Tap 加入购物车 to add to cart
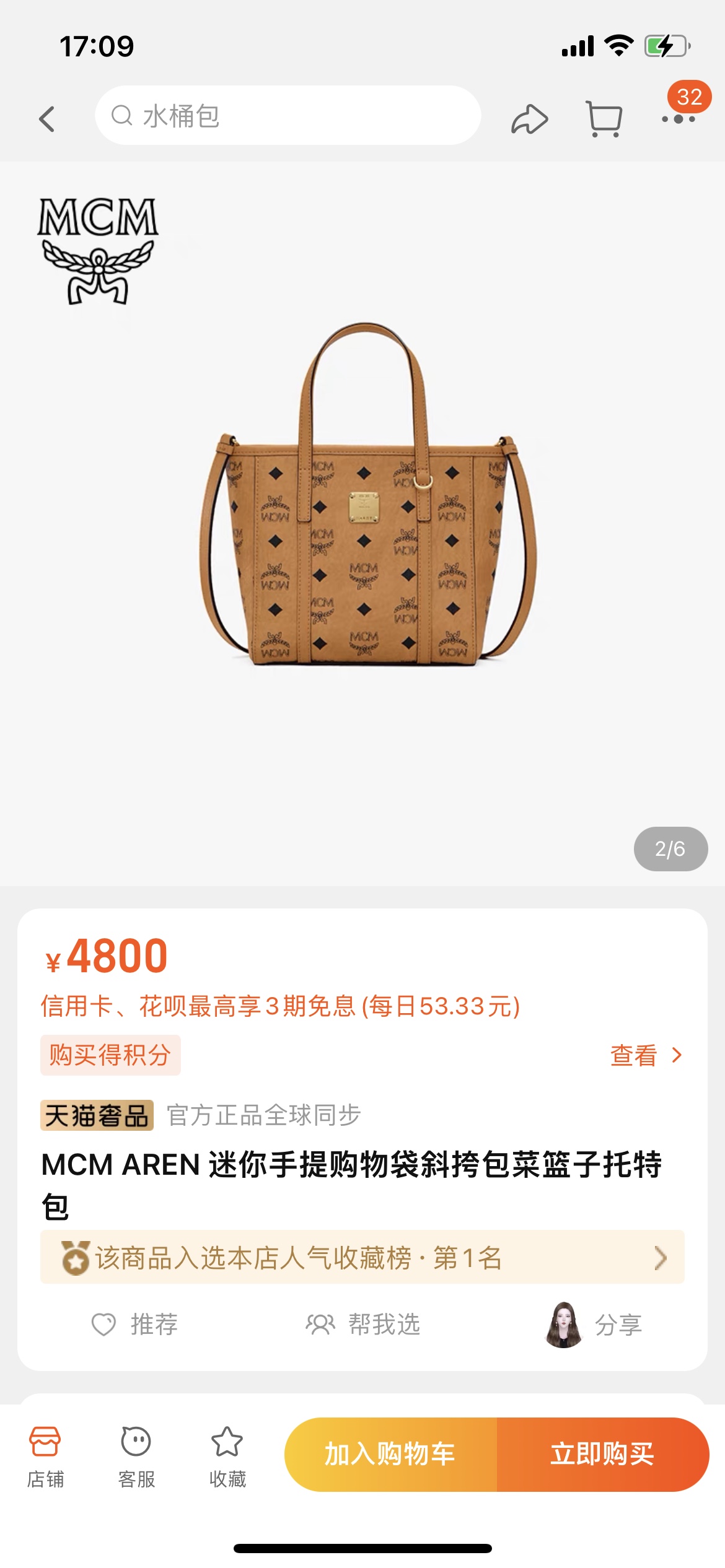Image resolution: width=725 pixels, height=1568 pixels. [390, 1454]
